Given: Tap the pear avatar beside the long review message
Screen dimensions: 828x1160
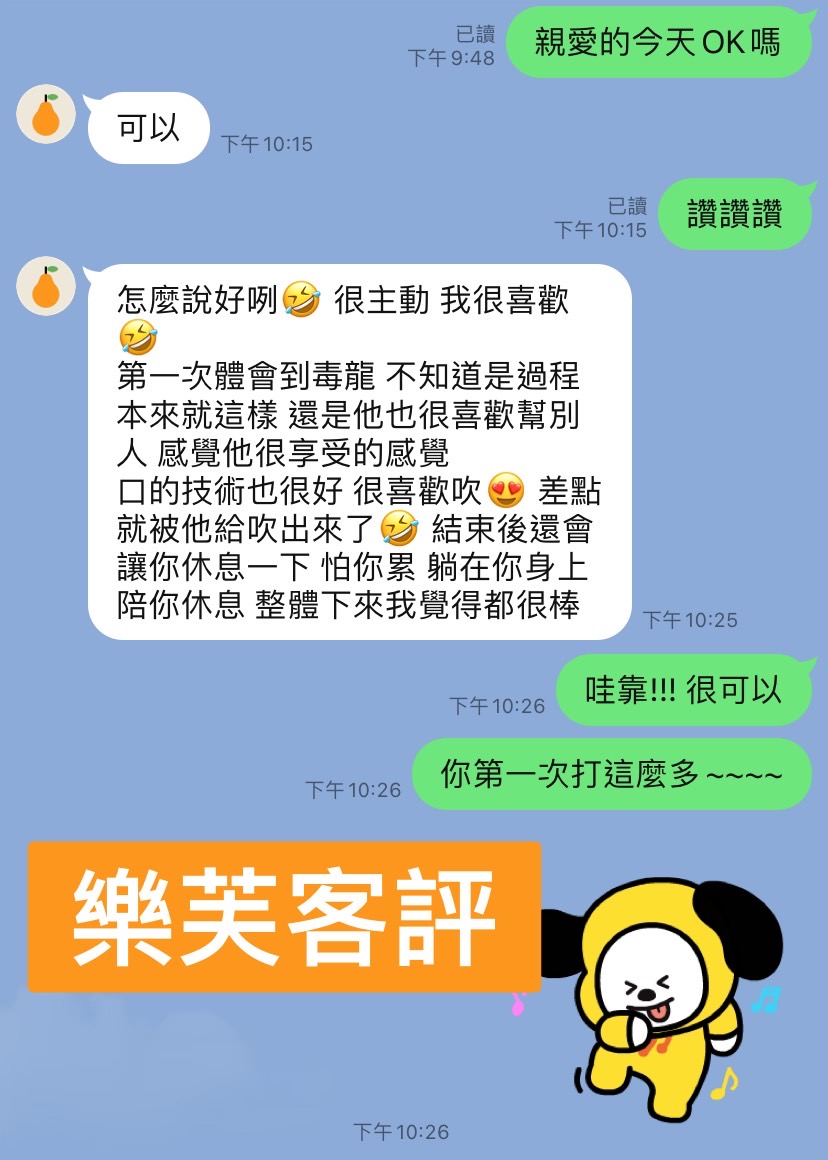Looking at the screenshot, I should [x=45, y=287].
